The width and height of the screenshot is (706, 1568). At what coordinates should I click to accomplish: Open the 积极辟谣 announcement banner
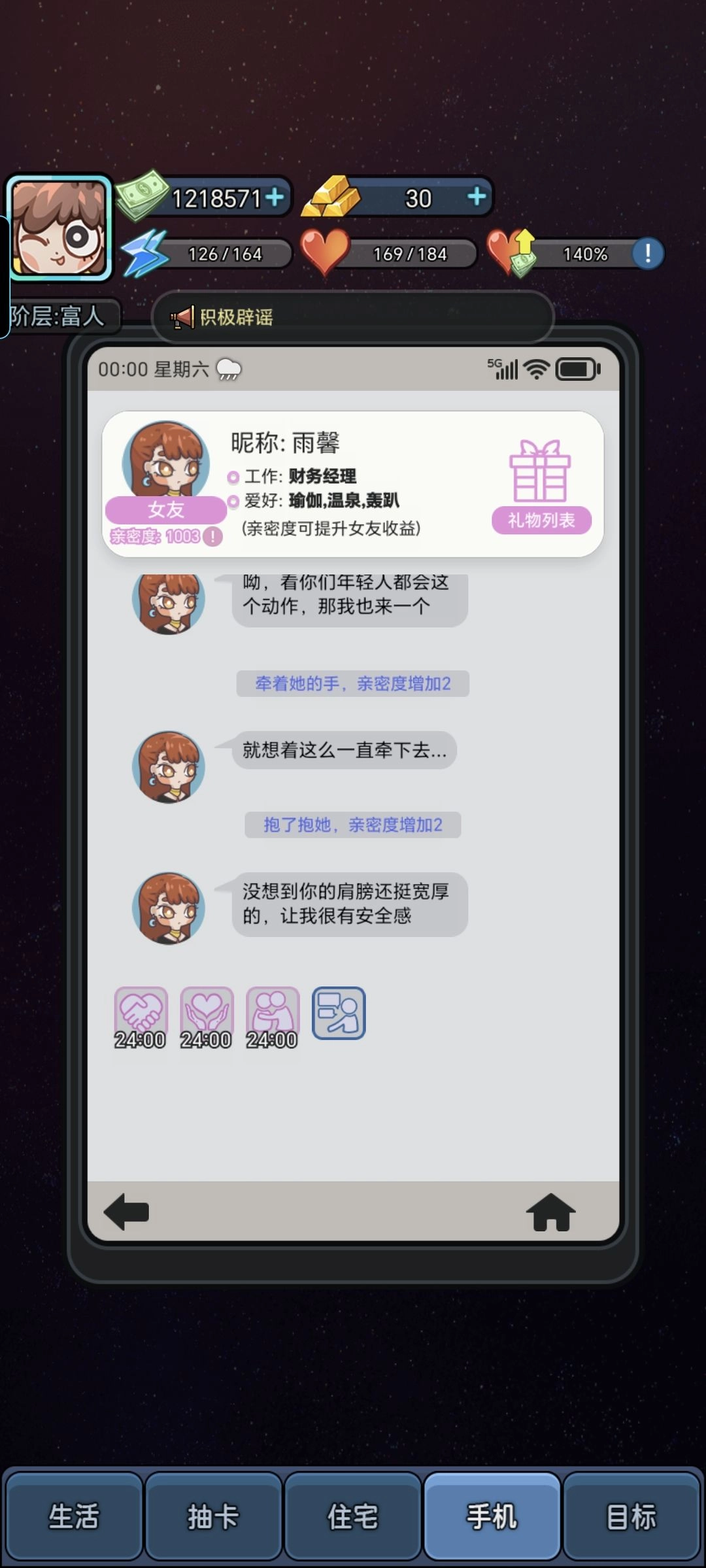click(x=353, y=318)
